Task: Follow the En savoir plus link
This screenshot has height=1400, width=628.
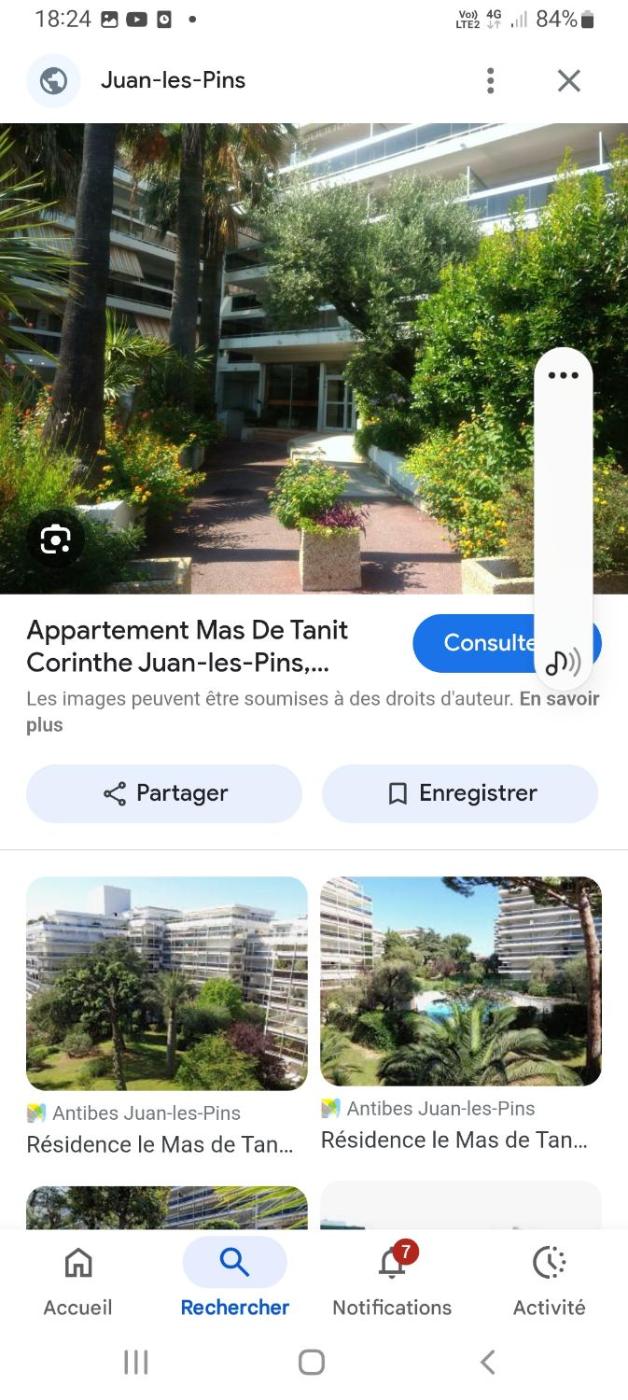Action: (x=558, y=700)
